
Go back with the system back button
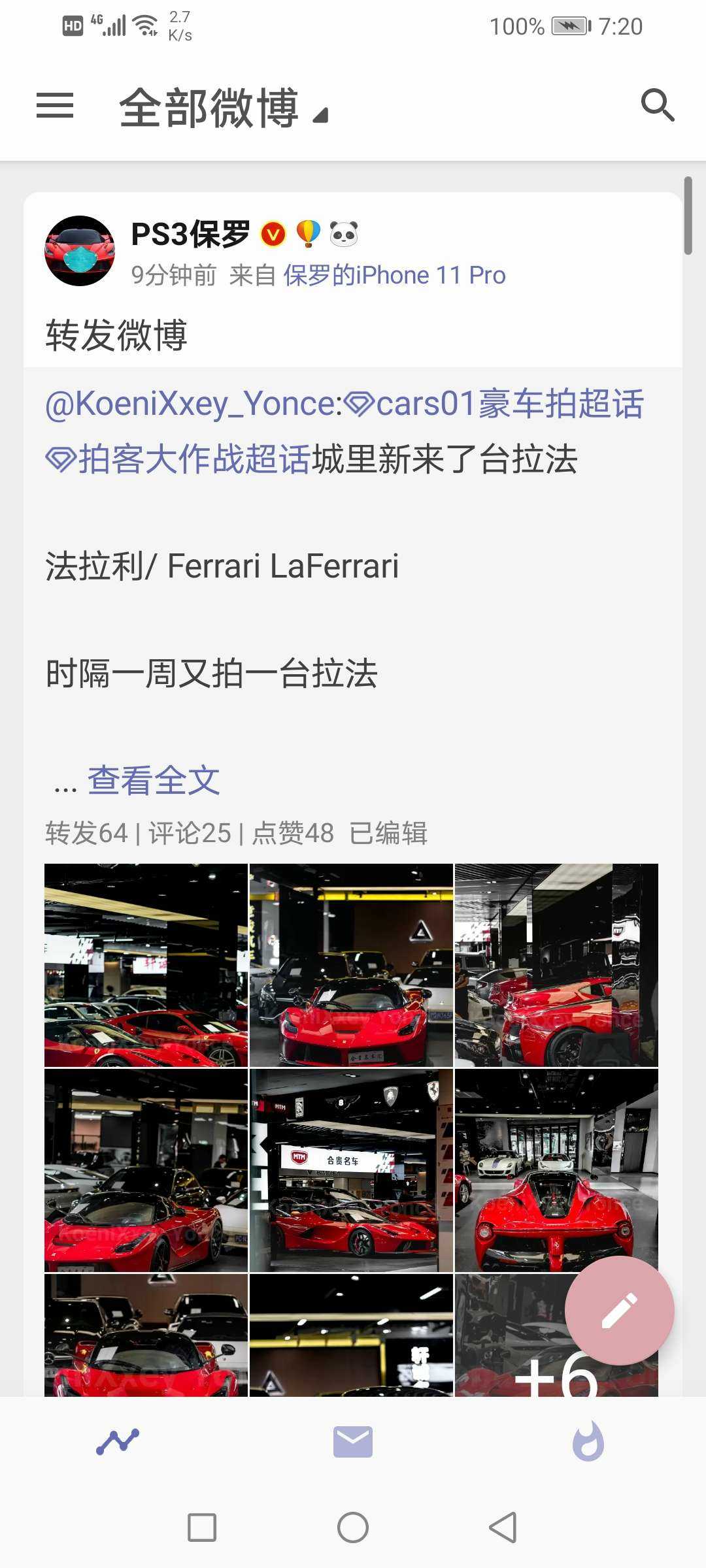coord(503,1527)
